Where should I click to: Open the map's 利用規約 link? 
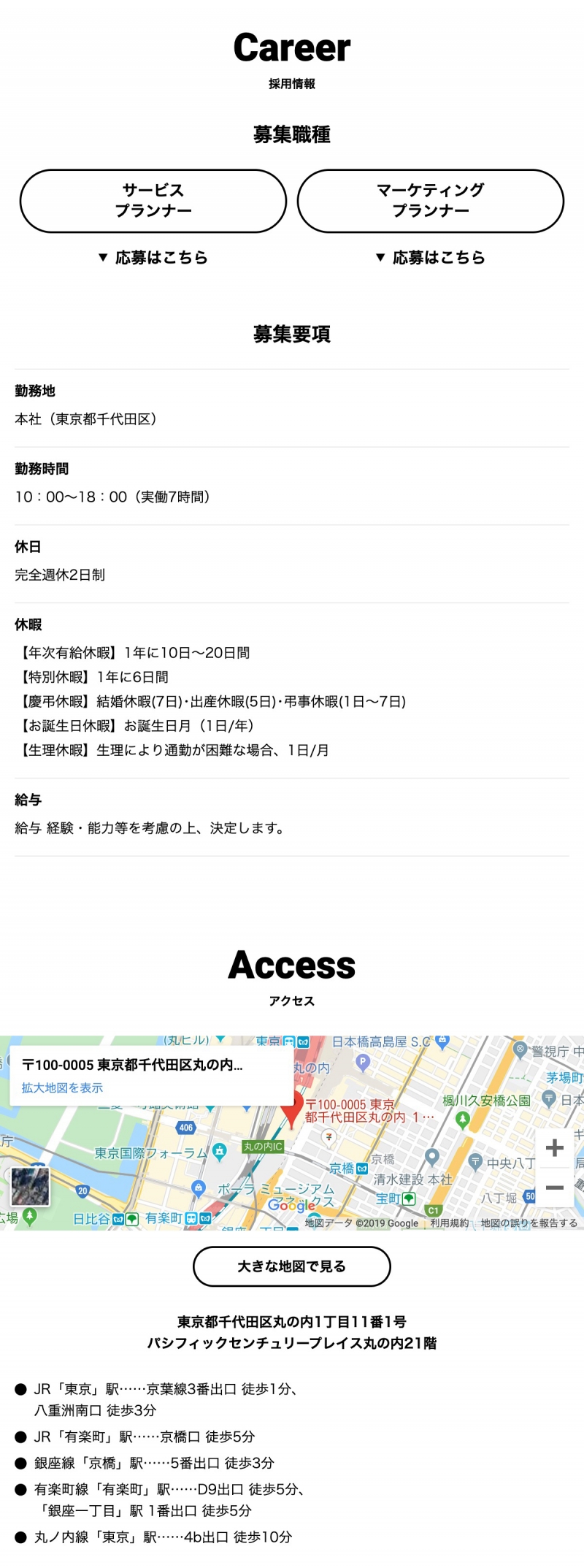[449, 1223]
